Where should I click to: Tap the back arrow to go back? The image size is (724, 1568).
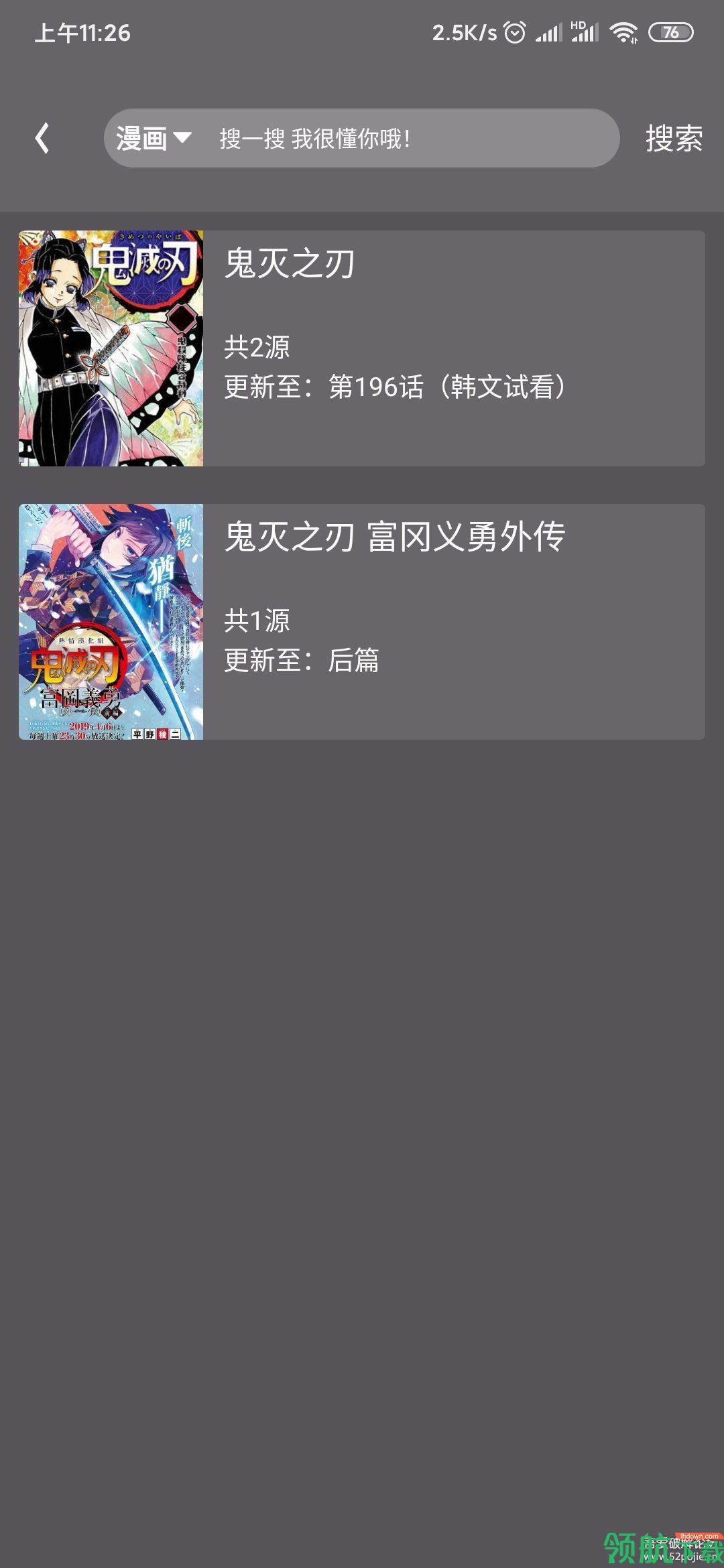42,137
